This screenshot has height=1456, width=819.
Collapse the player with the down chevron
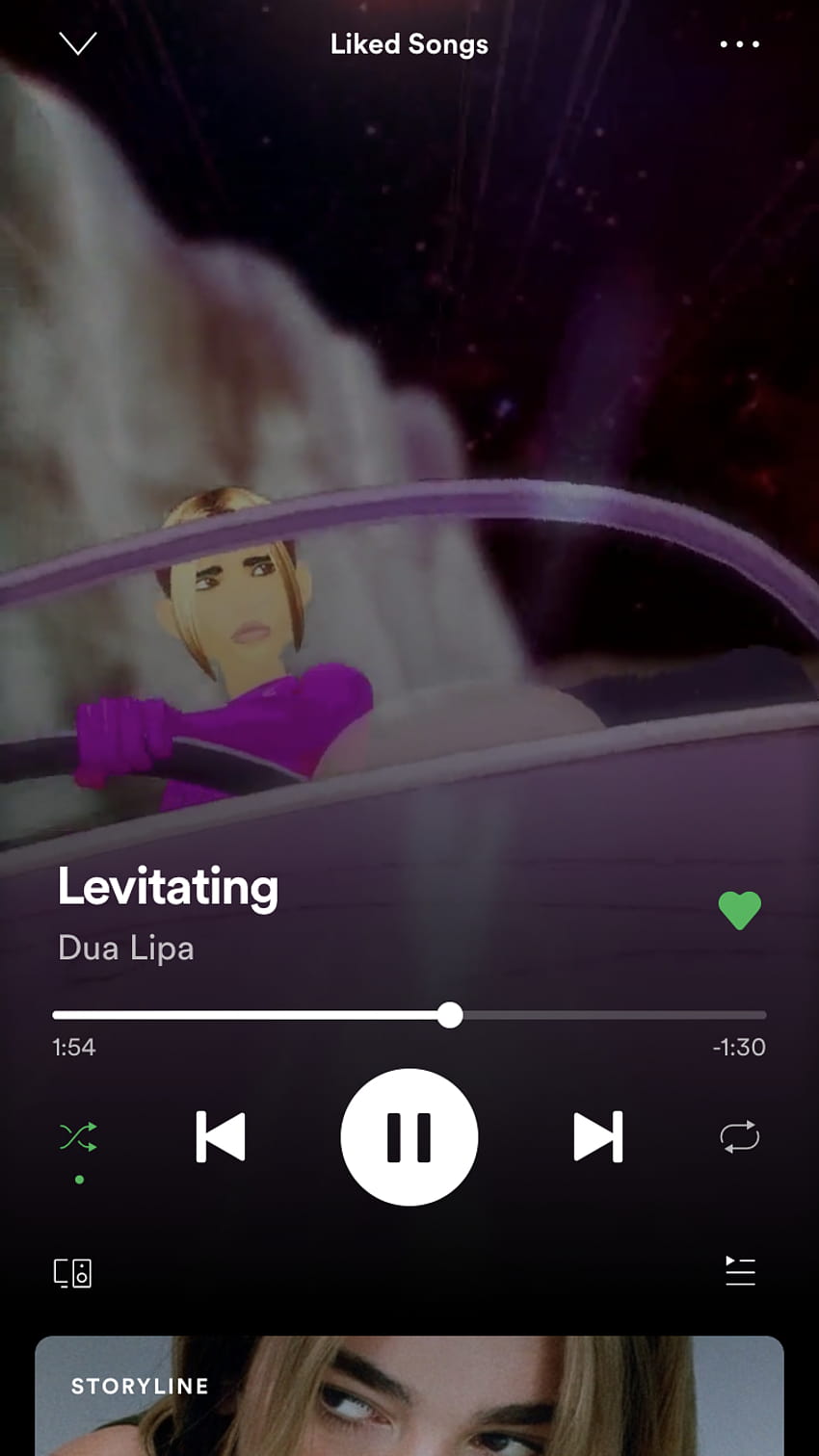click(x=77, y=43)
